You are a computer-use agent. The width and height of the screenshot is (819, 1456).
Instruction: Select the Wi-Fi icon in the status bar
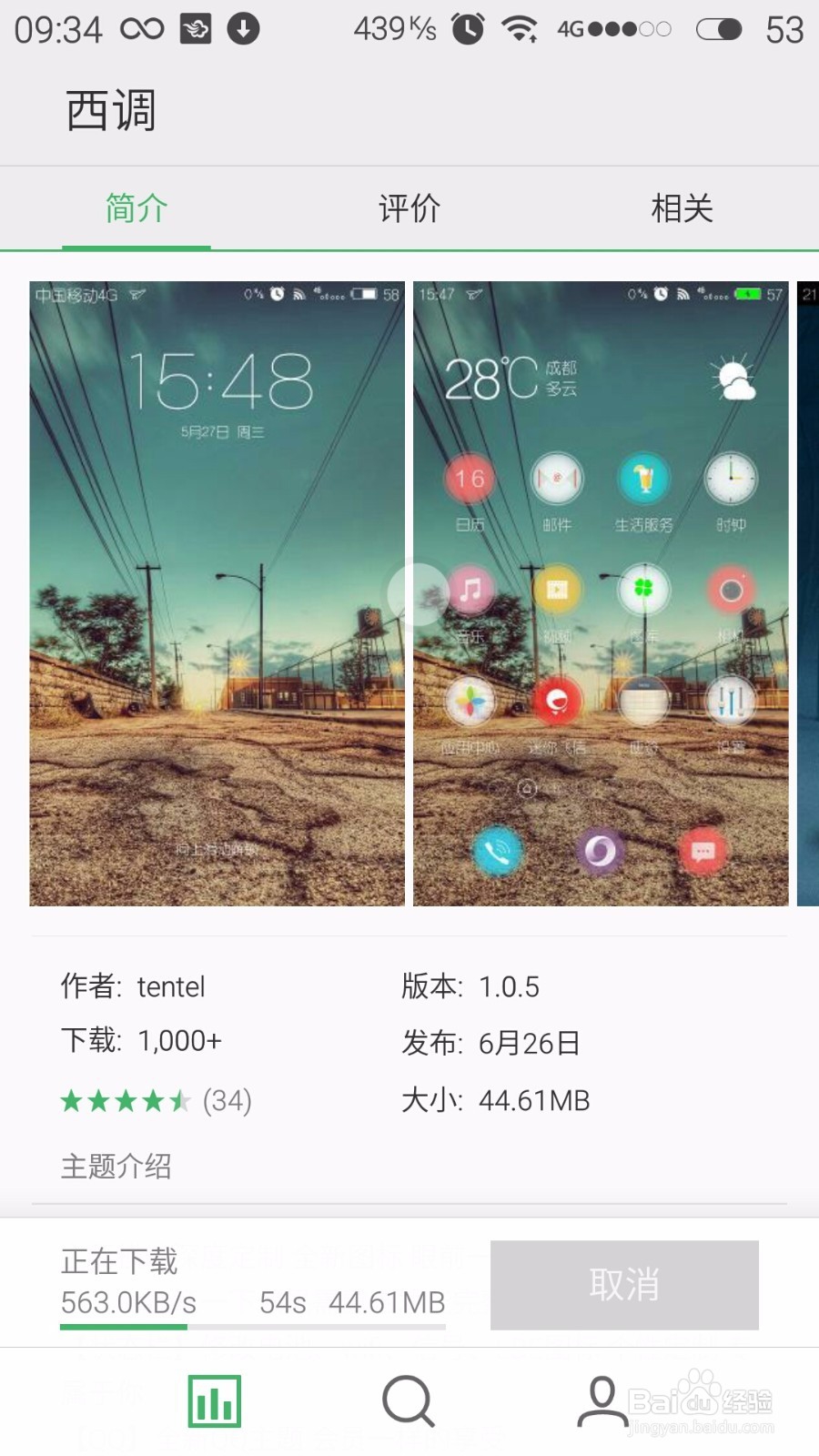pyautogui.click(x=519, y=27)
